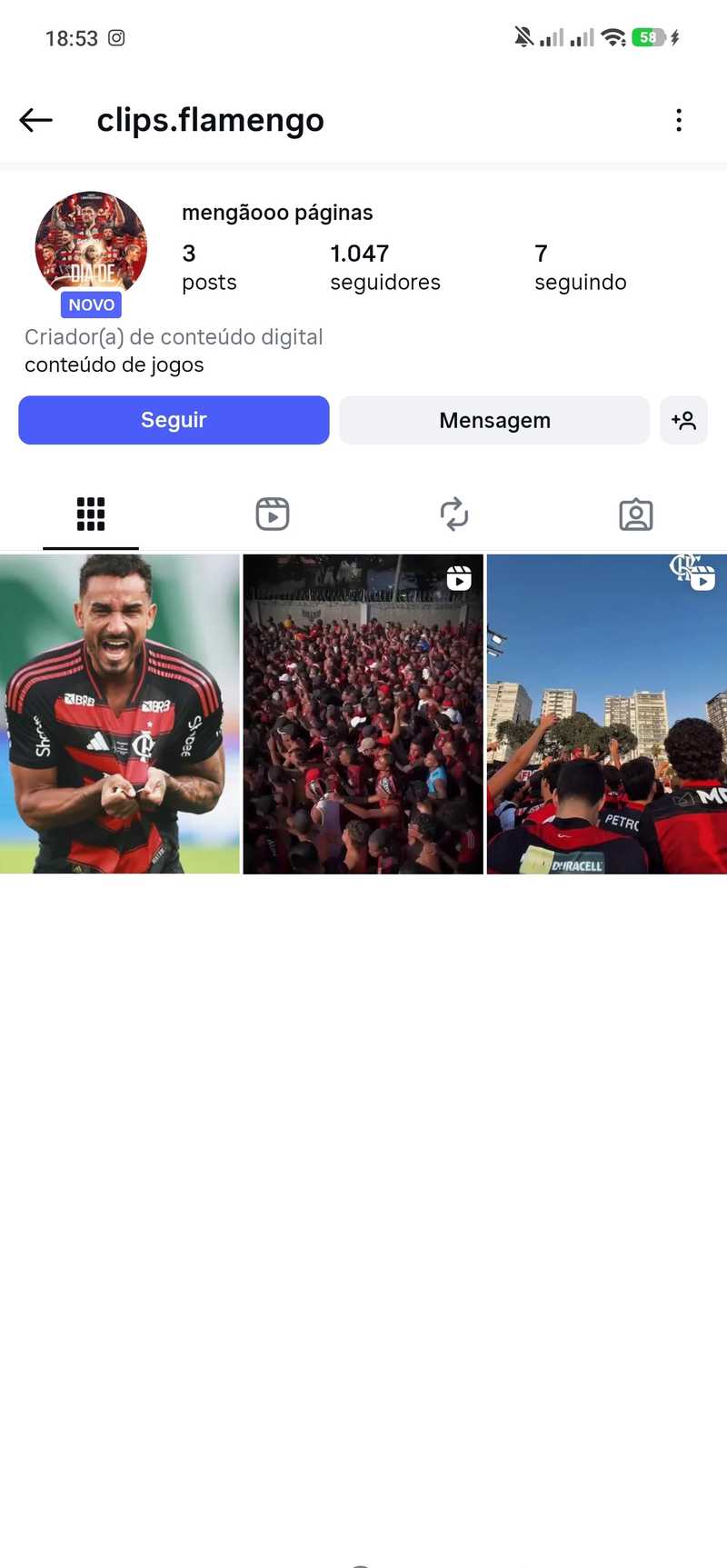Open the Reels tab icon
The width and height of the screenshot is (727, 1568).
click(x=273, y=514)
